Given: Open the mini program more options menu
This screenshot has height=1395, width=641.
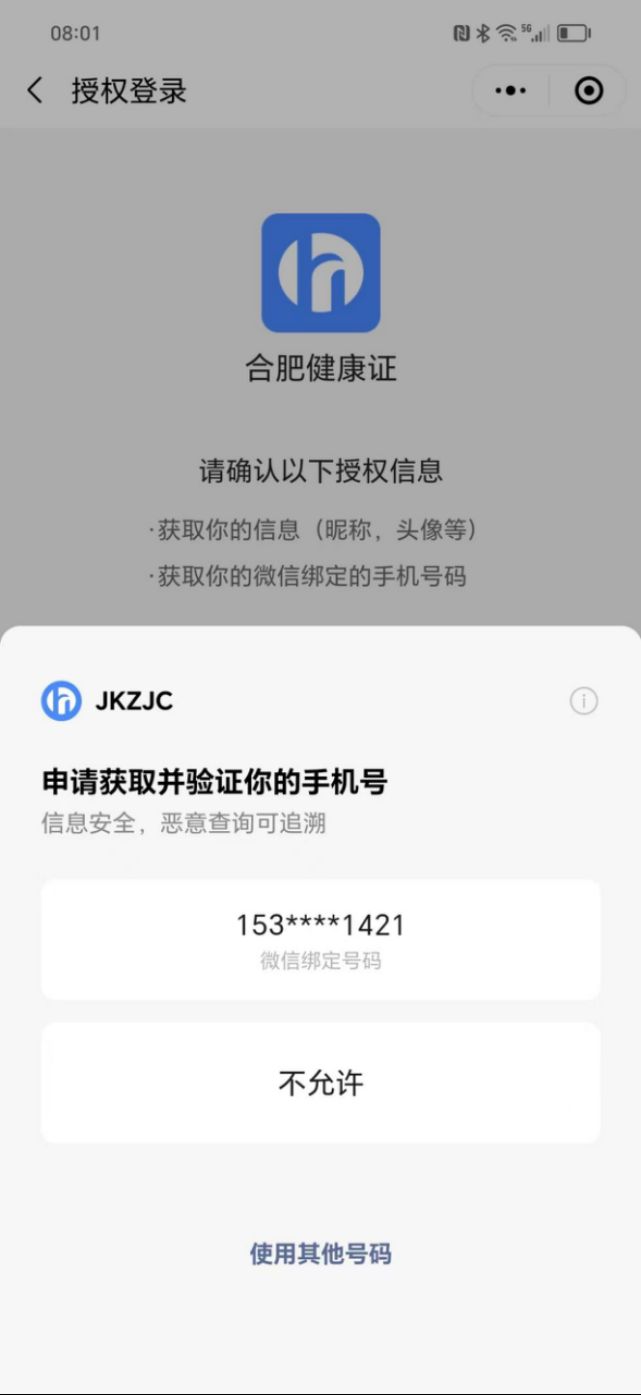Looking at the screenshot, I should [510, 91].
